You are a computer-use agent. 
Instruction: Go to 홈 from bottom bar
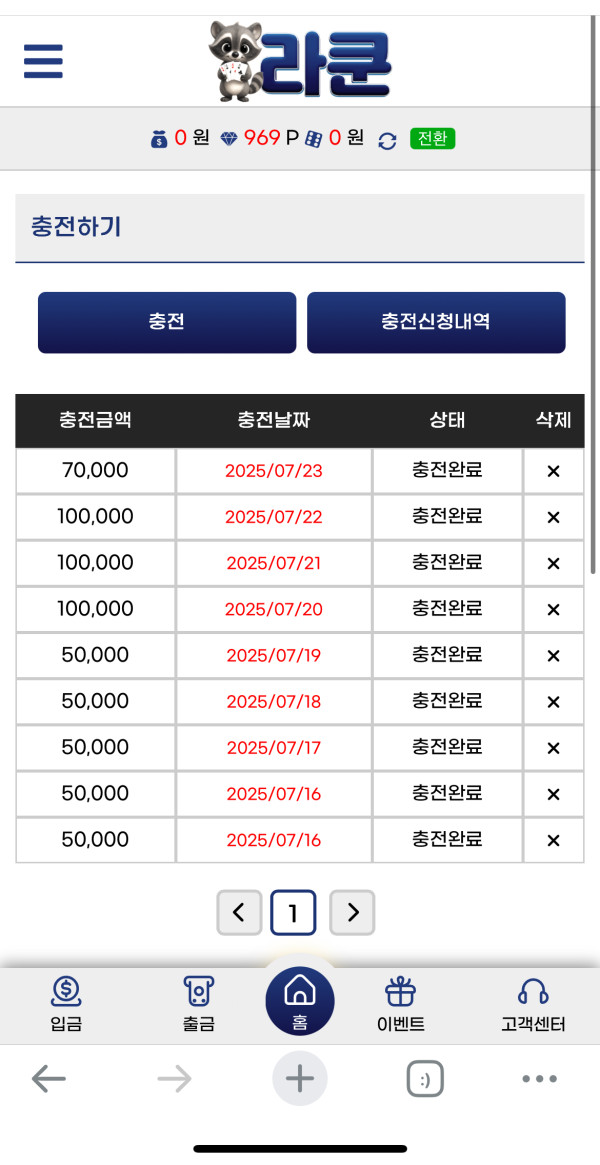[300, 1001]
